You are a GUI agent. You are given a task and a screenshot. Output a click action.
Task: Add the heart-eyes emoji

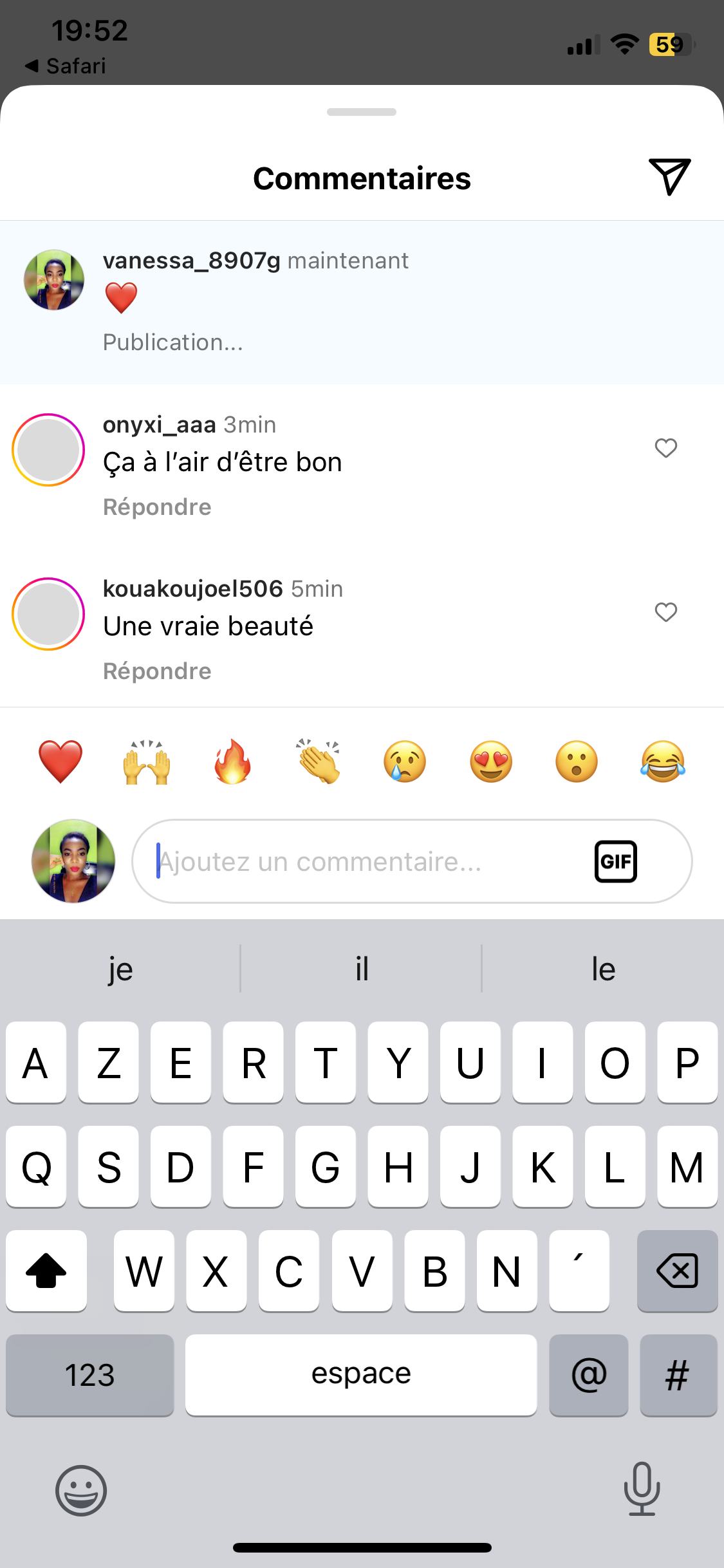491,761
